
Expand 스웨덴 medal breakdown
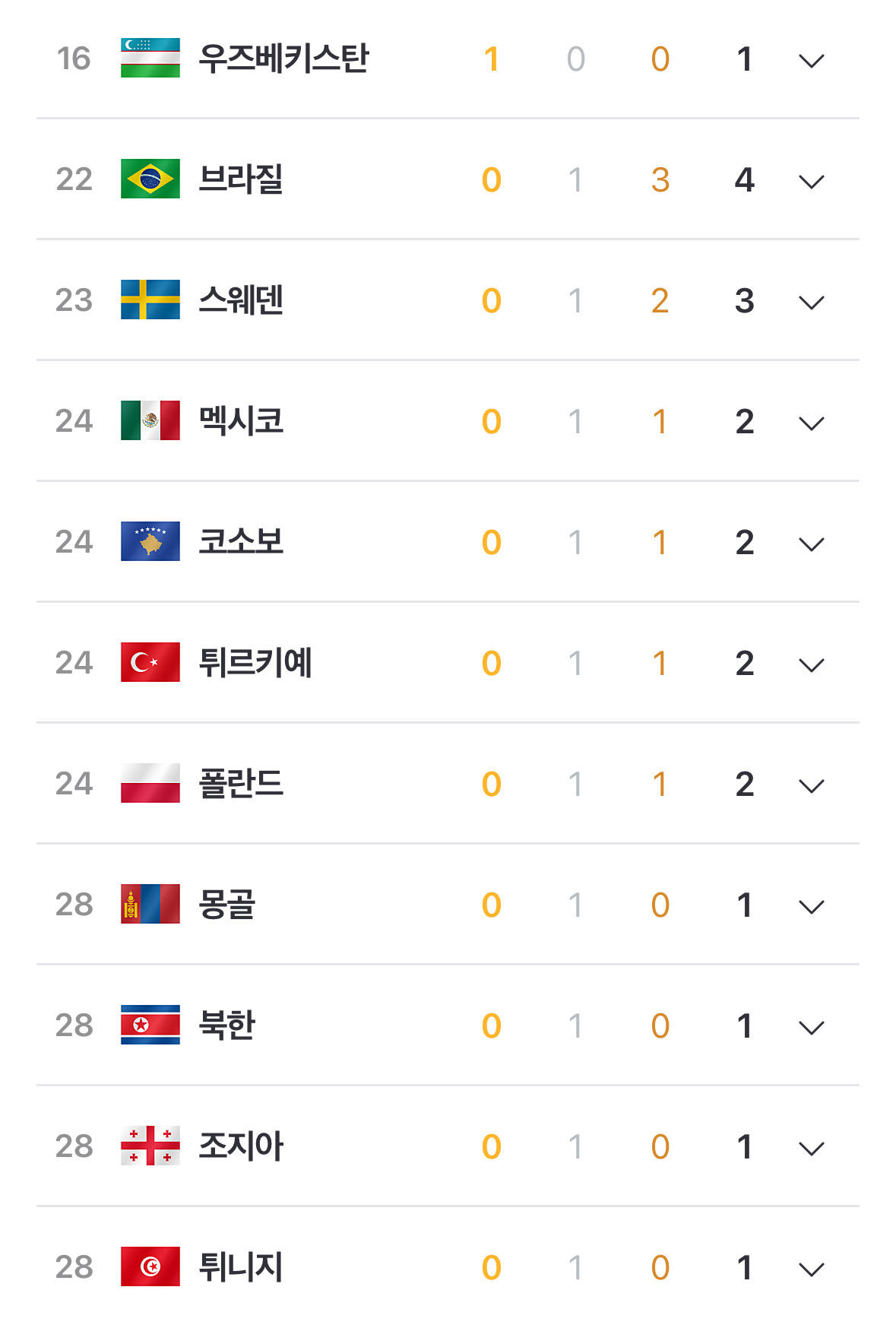pos(811,303)
